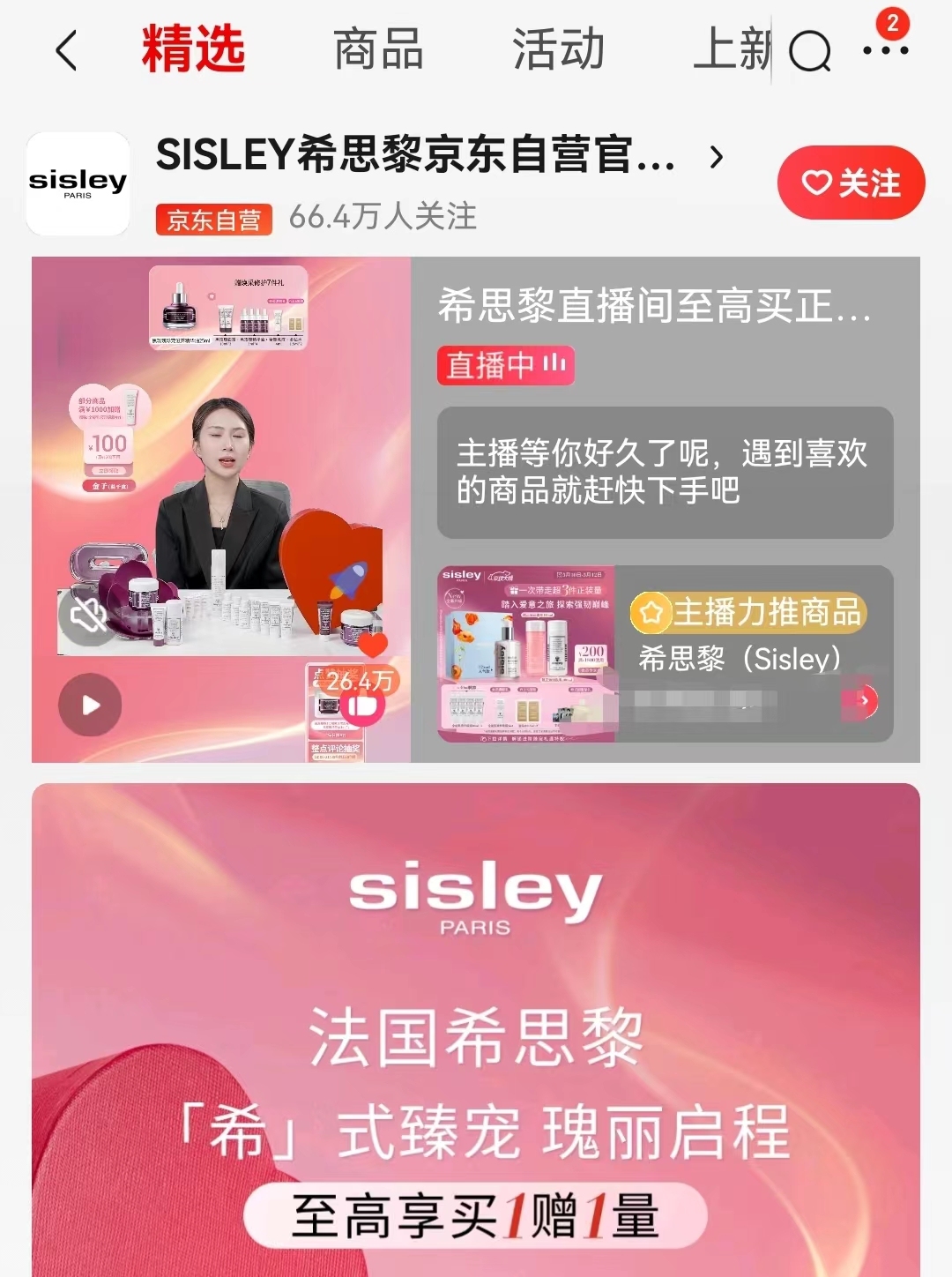This screenshot has height=1277, width=952.
Task: Switch to the 活动 tab
Action: click(x=558, y=49)
